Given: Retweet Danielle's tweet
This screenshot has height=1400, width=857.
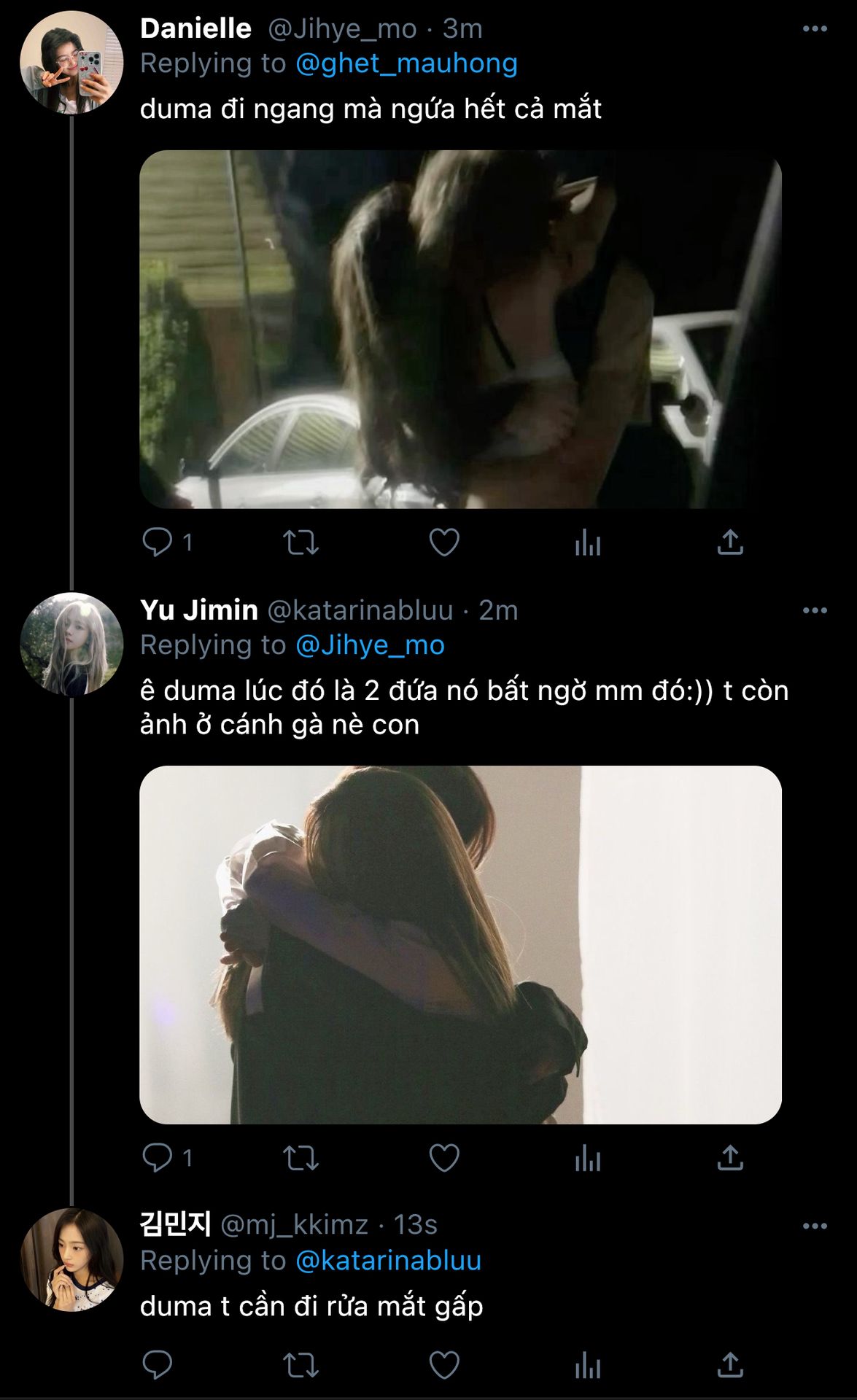Looking at the screenshot, I should (300, 542).
